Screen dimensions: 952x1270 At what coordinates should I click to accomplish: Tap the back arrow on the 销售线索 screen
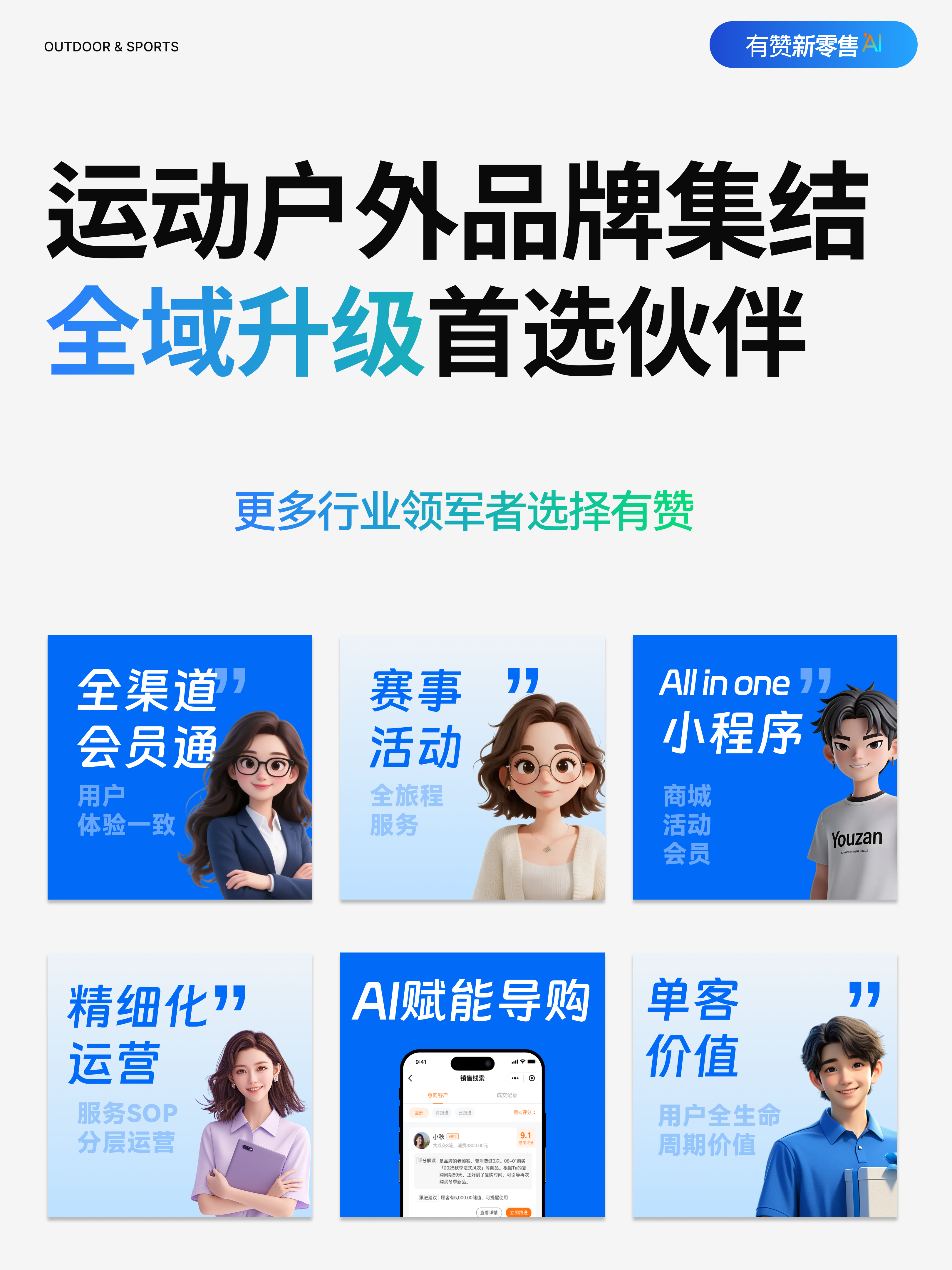pyautogui.click(x=410, y=1078)
